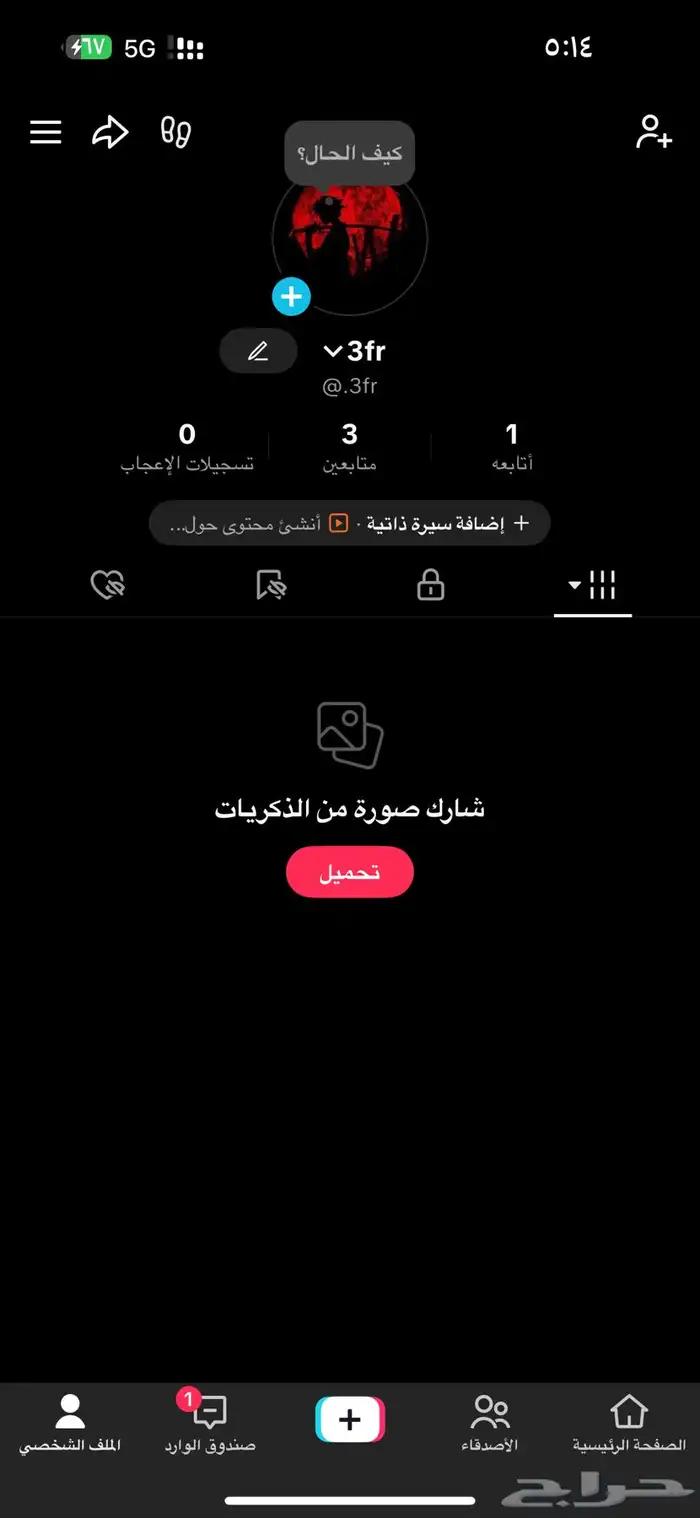View the أتابعه following list
The width and height of the screenshot is (700, 1518).
pos(512,447)
